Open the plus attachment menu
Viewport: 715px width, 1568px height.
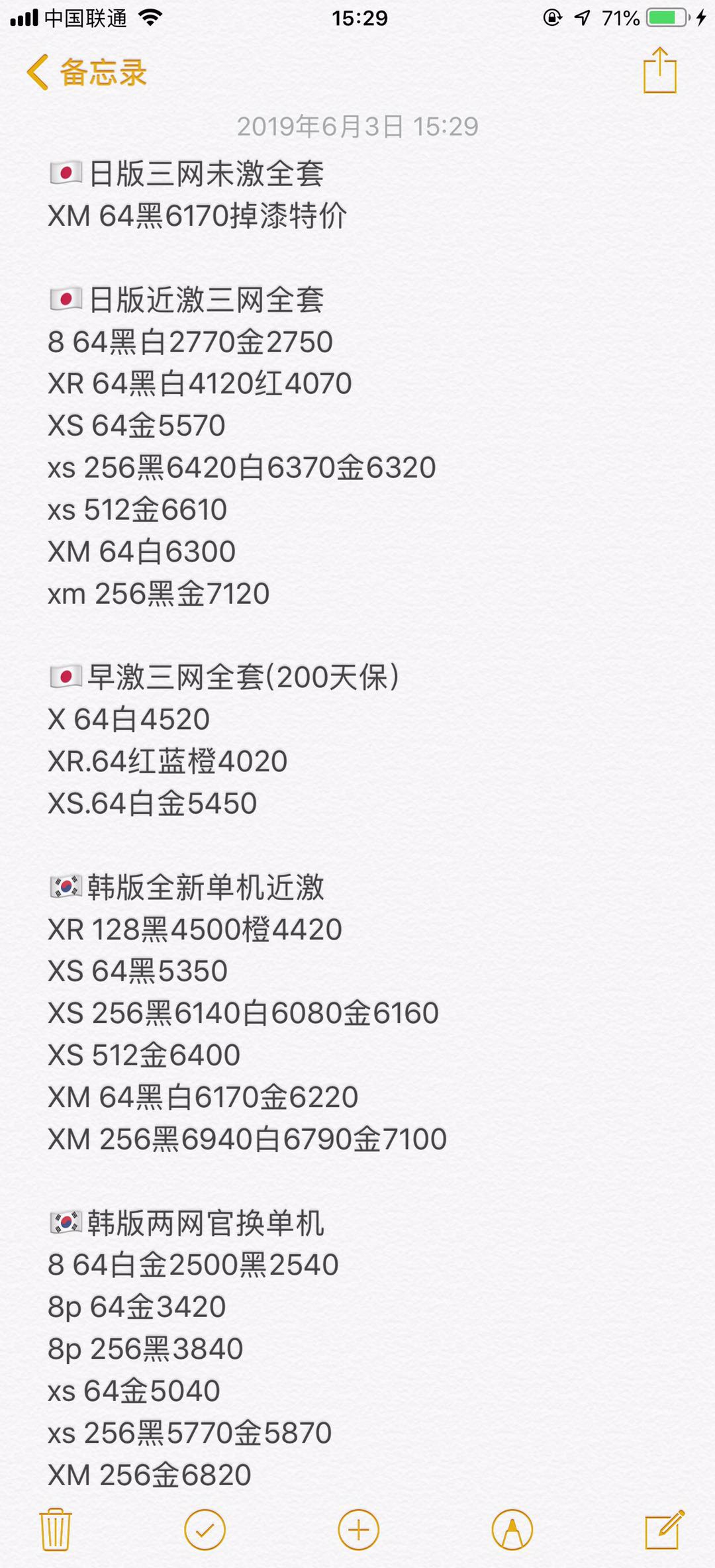pyautogui.click(x=358, y=1530)
